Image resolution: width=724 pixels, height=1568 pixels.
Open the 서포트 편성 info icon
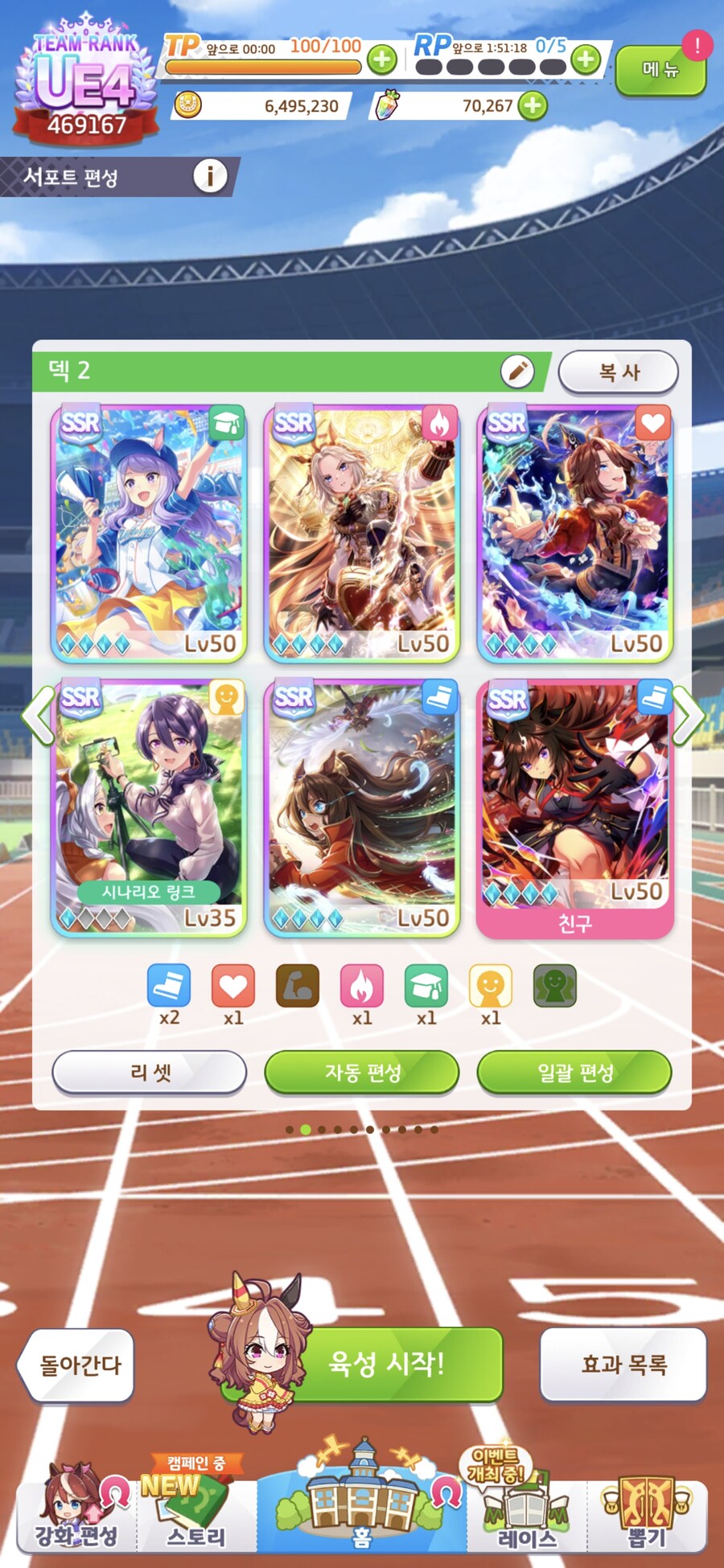(210, 175)
